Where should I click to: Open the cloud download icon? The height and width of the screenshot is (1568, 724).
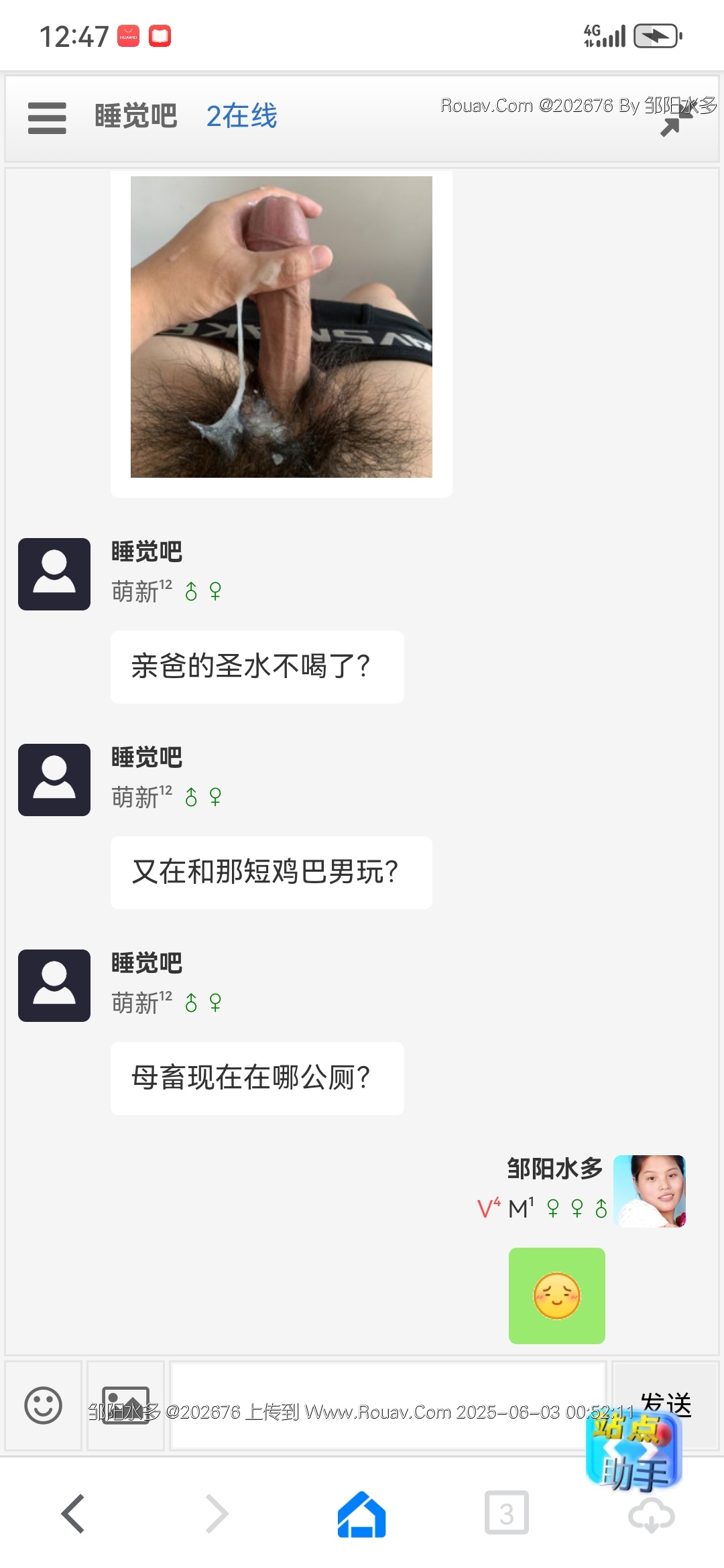(x=651, y=1516)
